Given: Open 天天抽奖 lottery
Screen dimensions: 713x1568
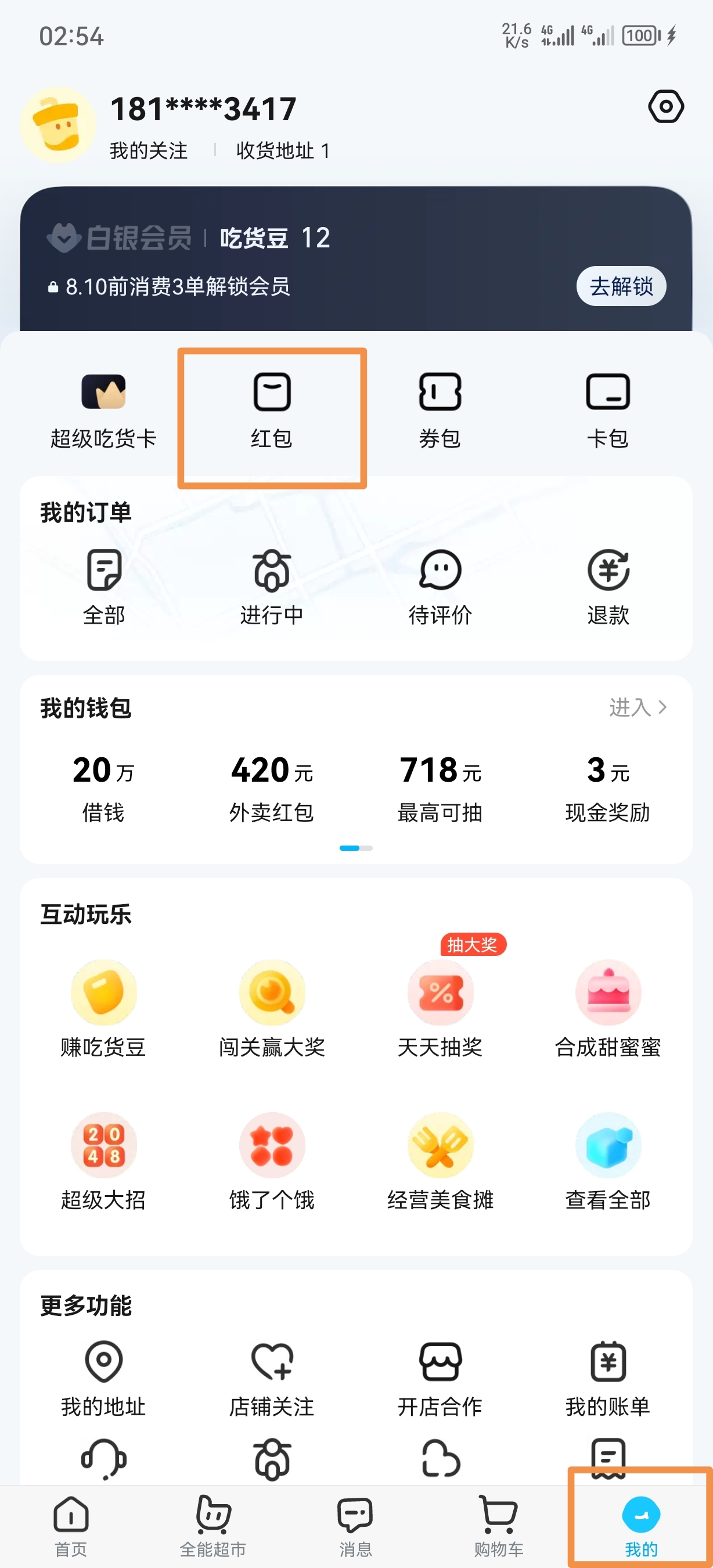Looking at the screenshot, I should pyautogui.click(x=440, y=1008).
